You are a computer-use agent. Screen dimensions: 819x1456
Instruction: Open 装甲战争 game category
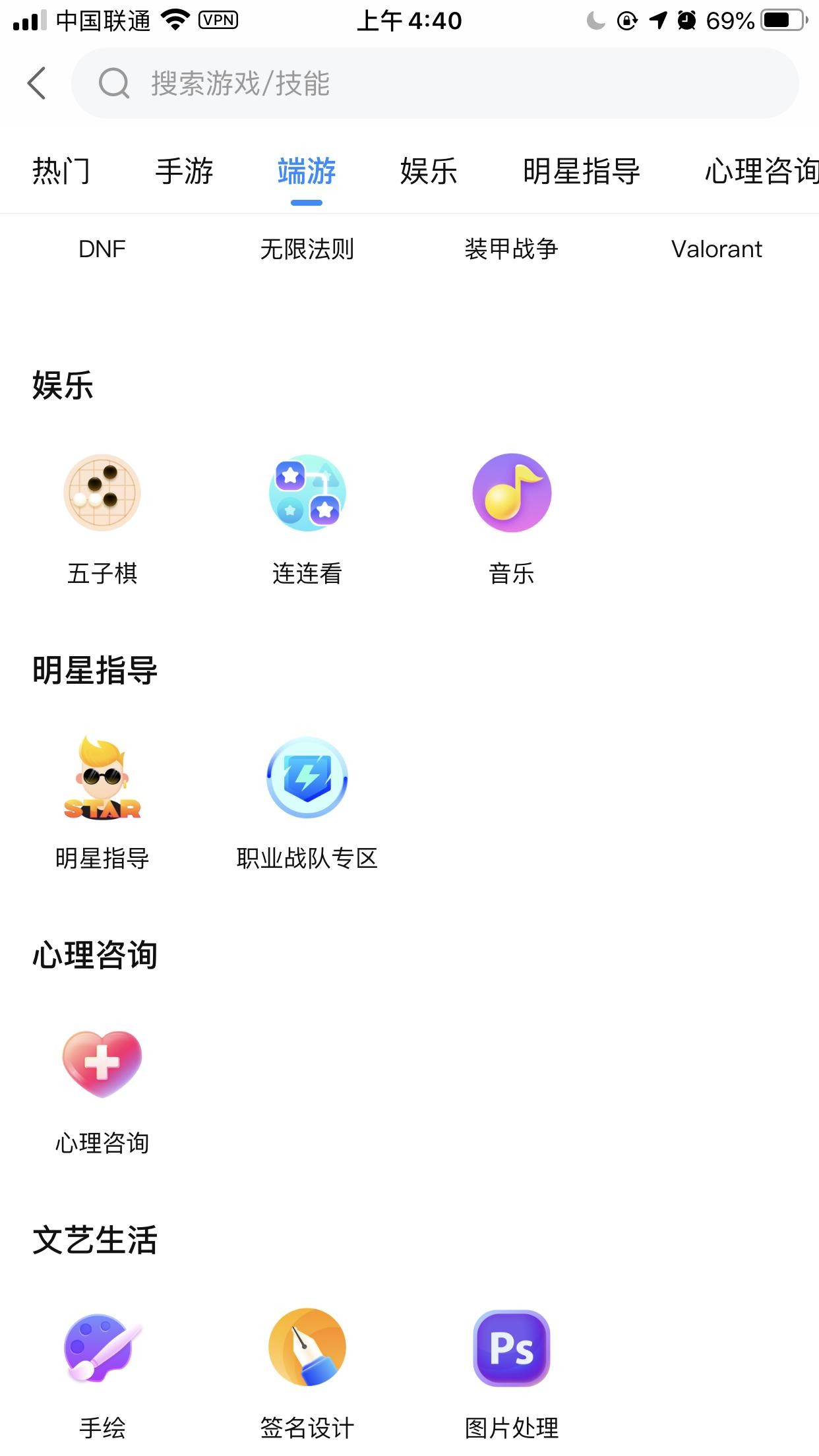[511, 249]
